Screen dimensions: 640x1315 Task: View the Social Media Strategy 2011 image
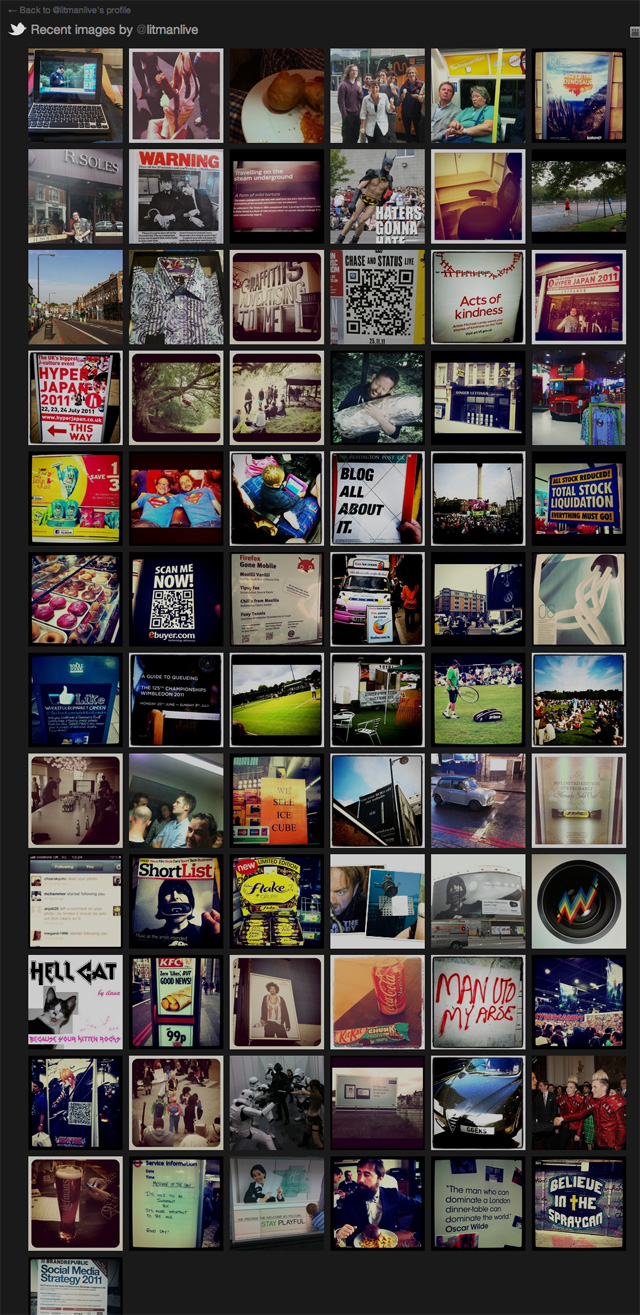pyautogui.click(x=76, y=1286)
